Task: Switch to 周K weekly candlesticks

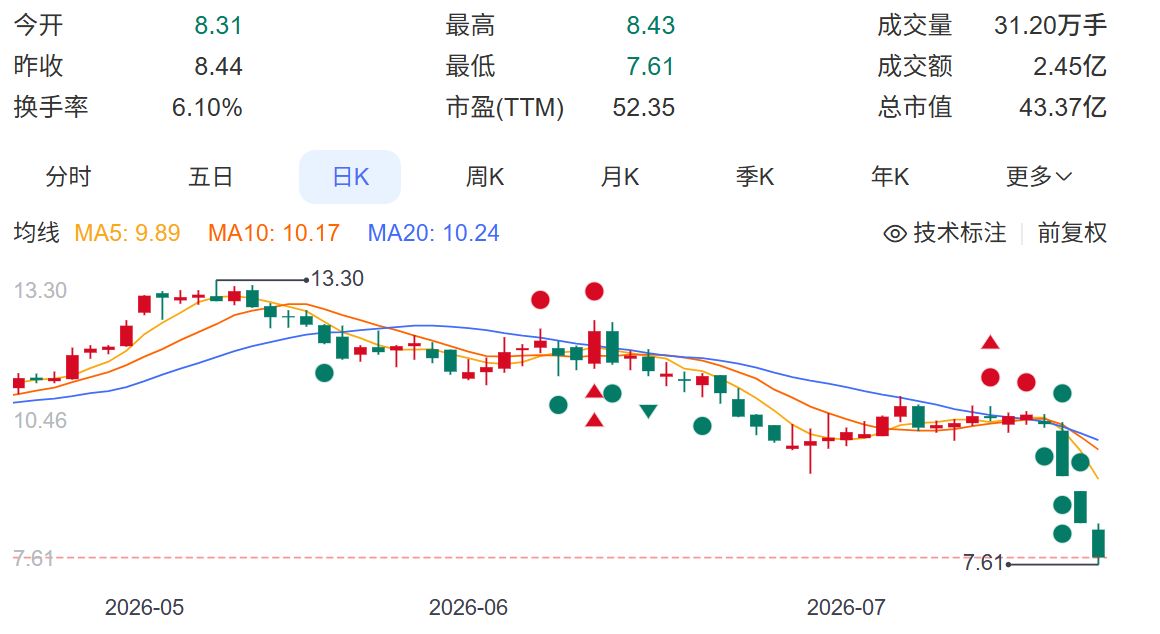Action: click(485, 177)
